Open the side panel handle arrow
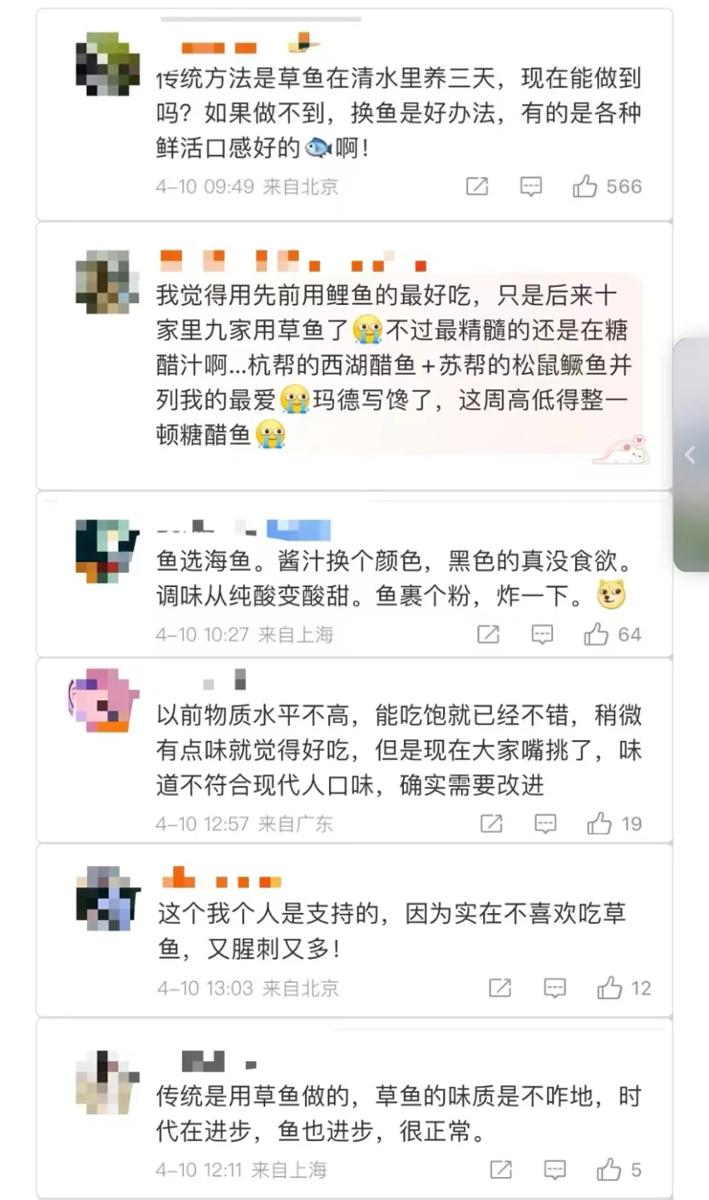Screen dimensions: 709x1200 coord(690,455)
